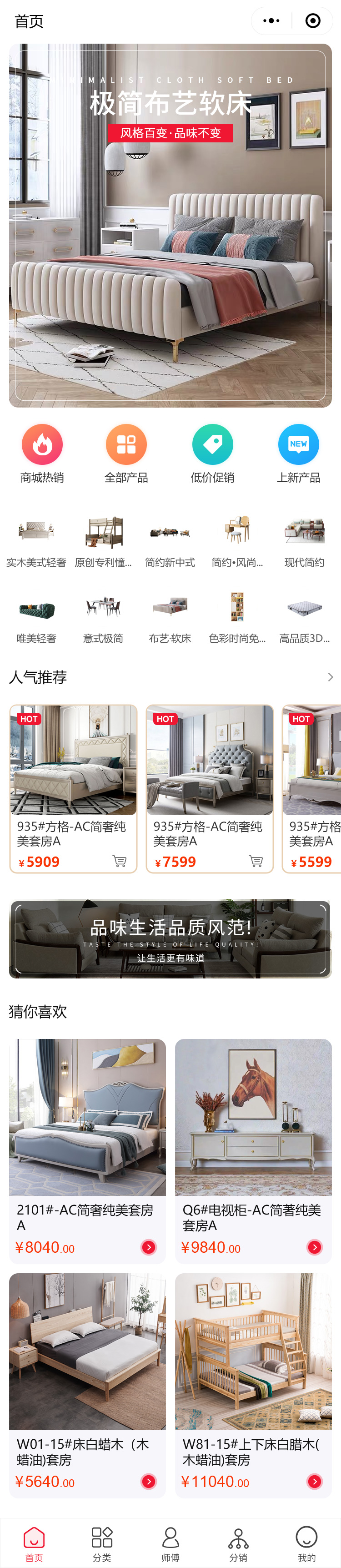Image resolution: width=341 pixels, height=1568 pixels.
Task: Tap the red arrow on Q6#电视柜
Action: (x=314, y=1247)
